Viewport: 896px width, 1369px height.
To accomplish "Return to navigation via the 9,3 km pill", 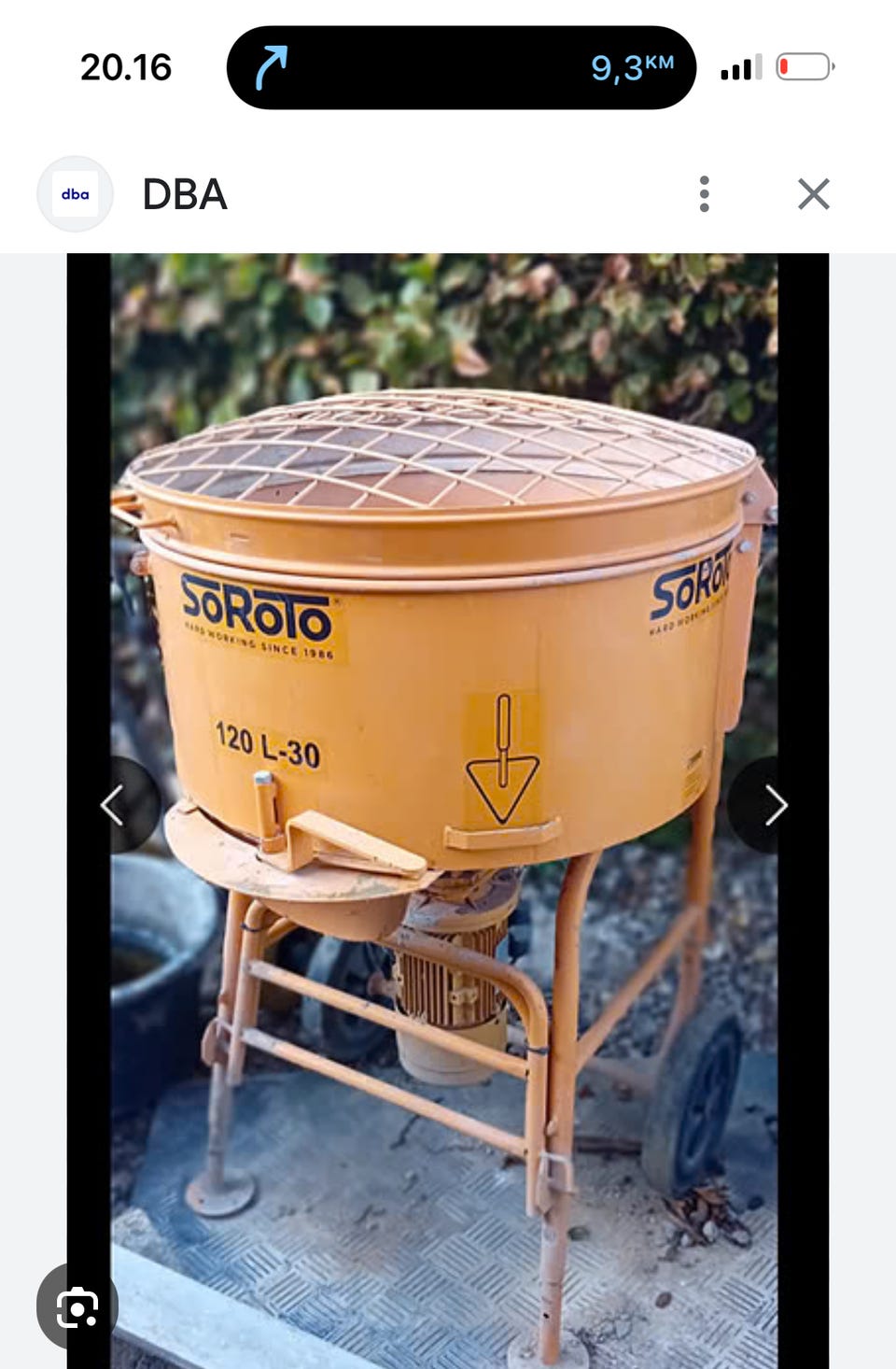I will coord(461,67).
